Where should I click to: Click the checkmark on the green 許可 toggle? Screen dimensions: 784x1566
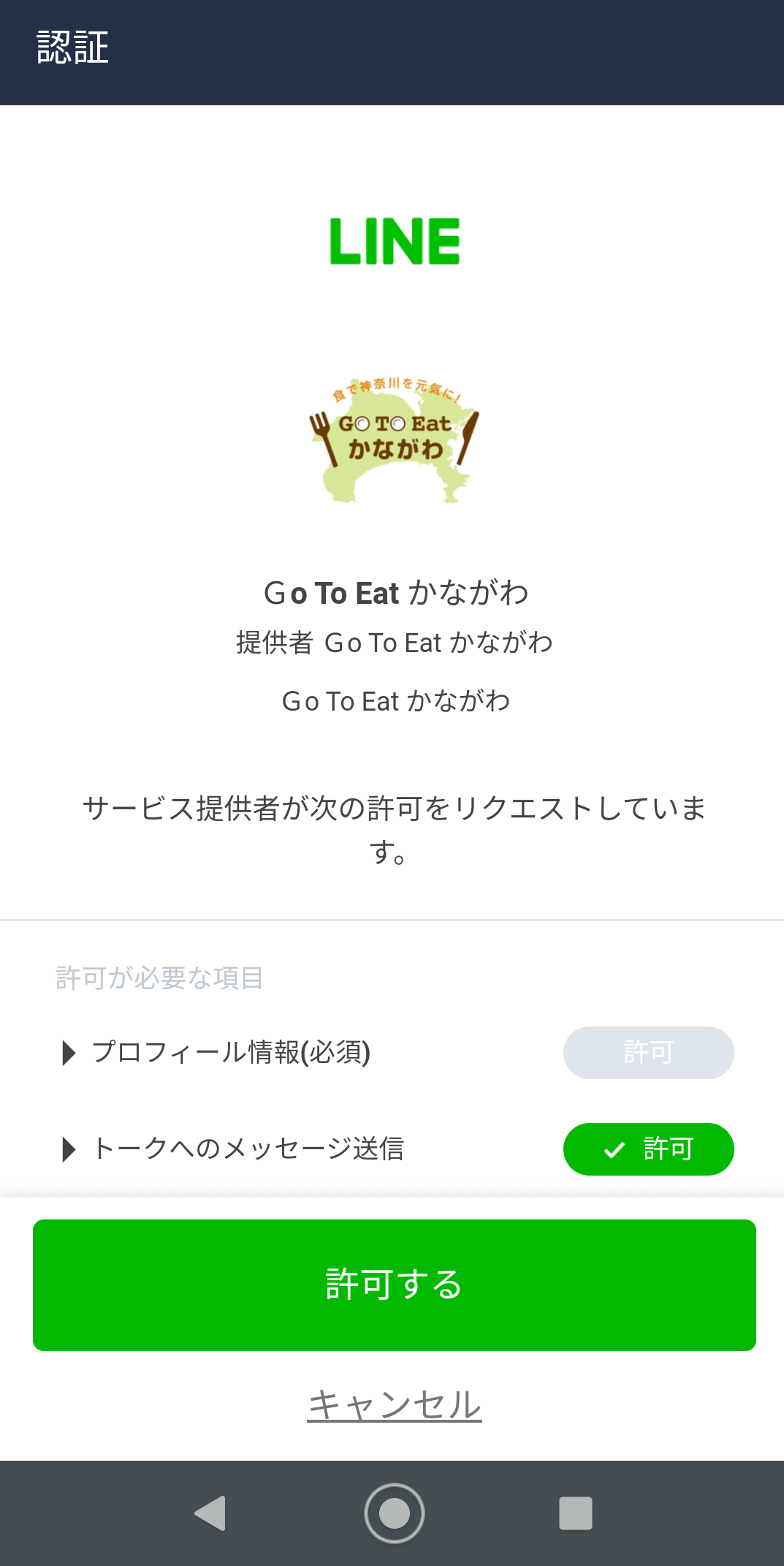[614, 1149]
